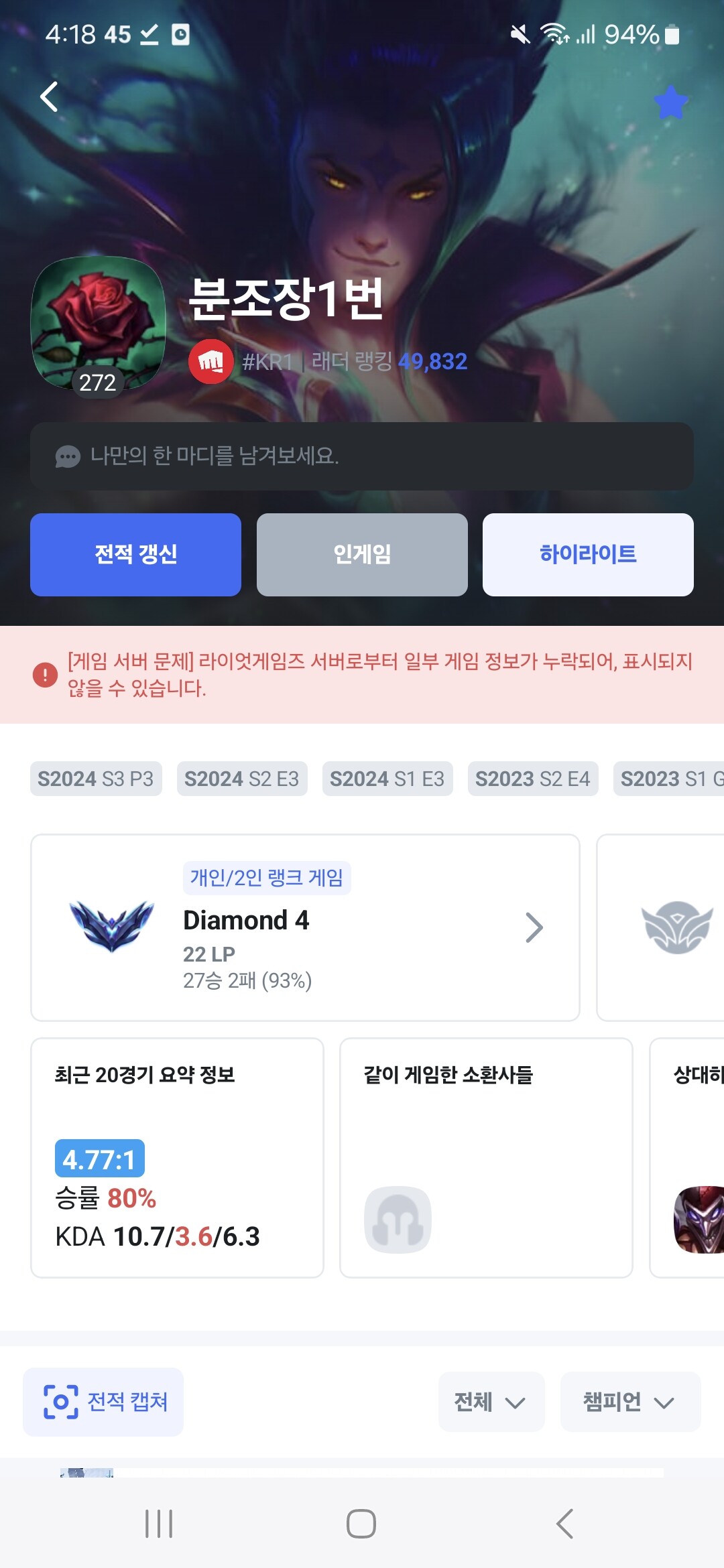The image size is (724, 1568).
Task: Tap the 나만의 한 마디 message field
Action: click(x=361, y=456)
